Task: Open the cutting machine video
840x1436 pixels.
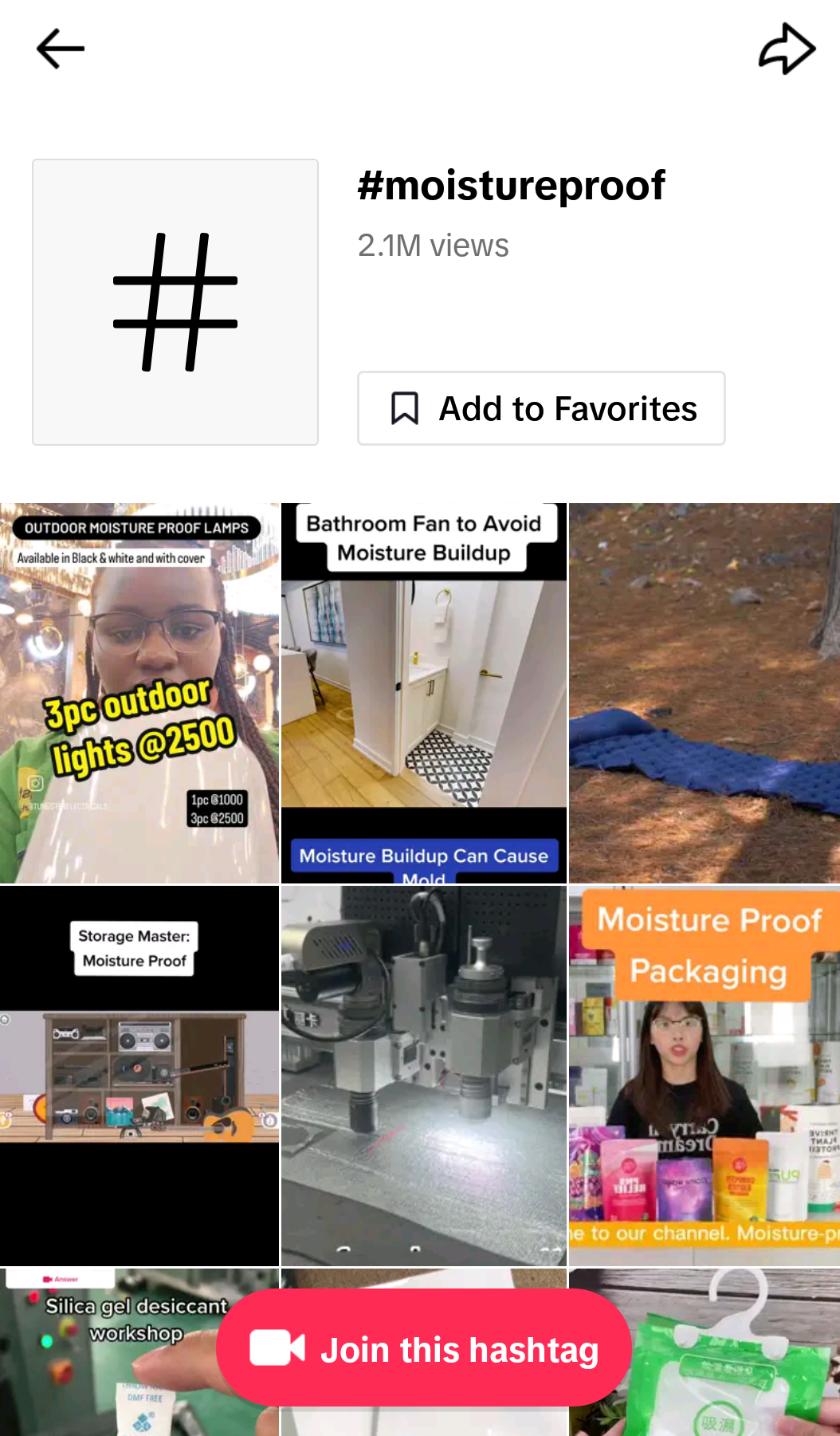Action: tap(424, 1075)
